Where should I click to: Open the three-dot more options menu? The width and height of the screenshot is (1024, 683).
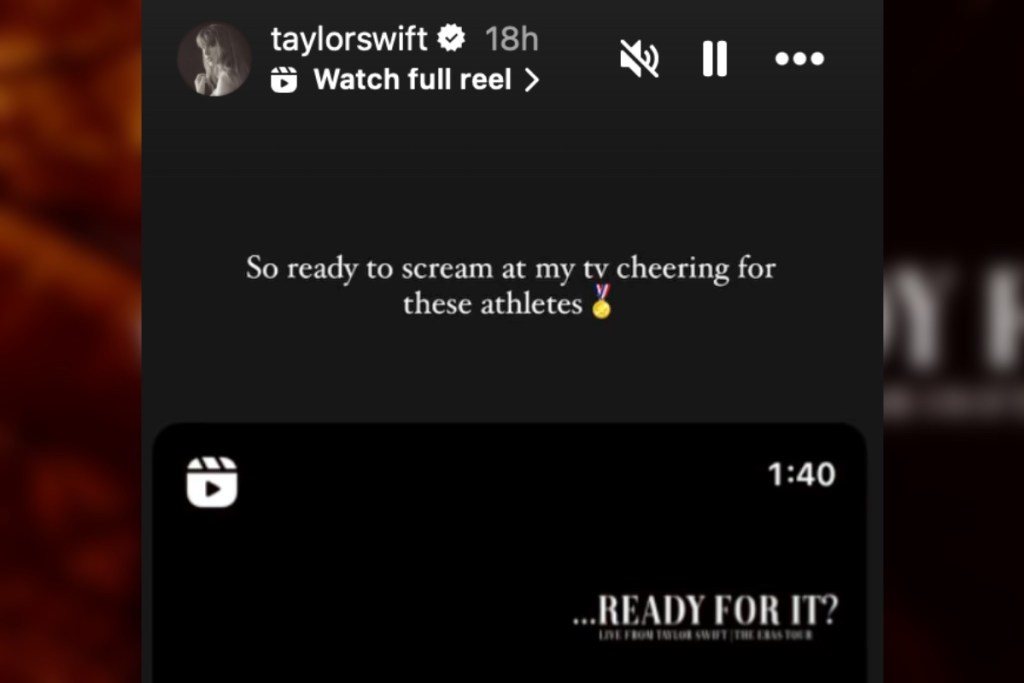[x=799, y=59]
